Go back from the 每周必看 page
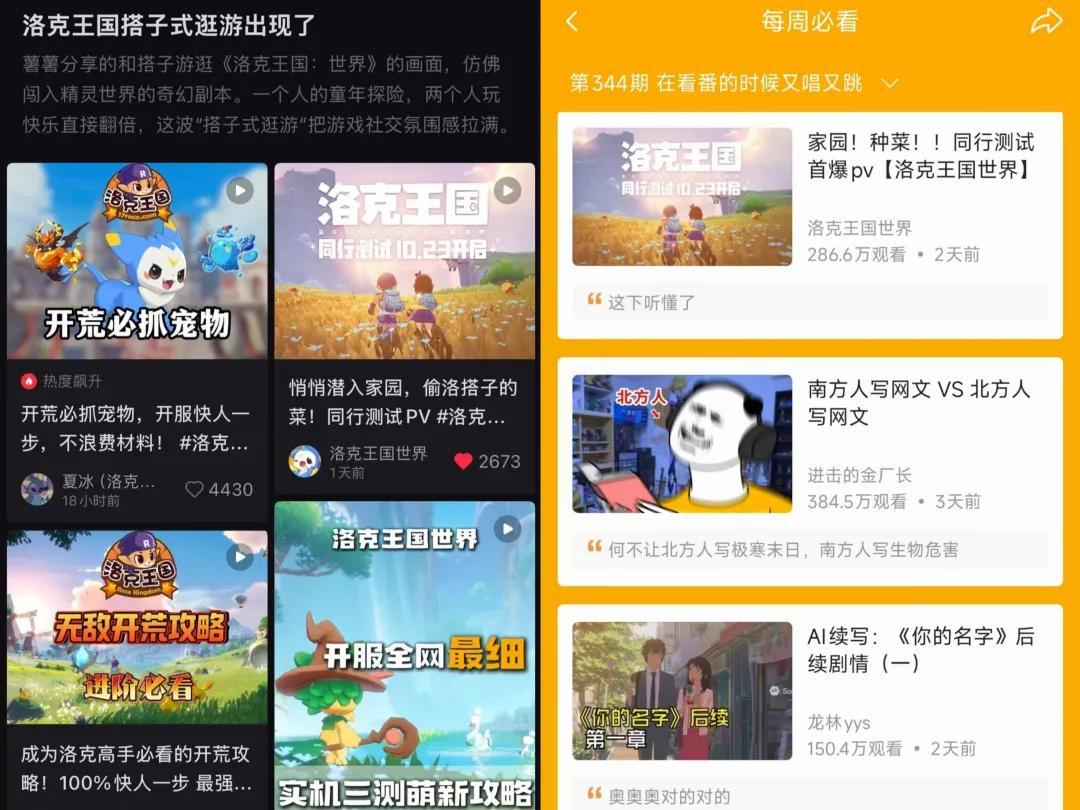 pyautogui.click(x=572, y=22)
